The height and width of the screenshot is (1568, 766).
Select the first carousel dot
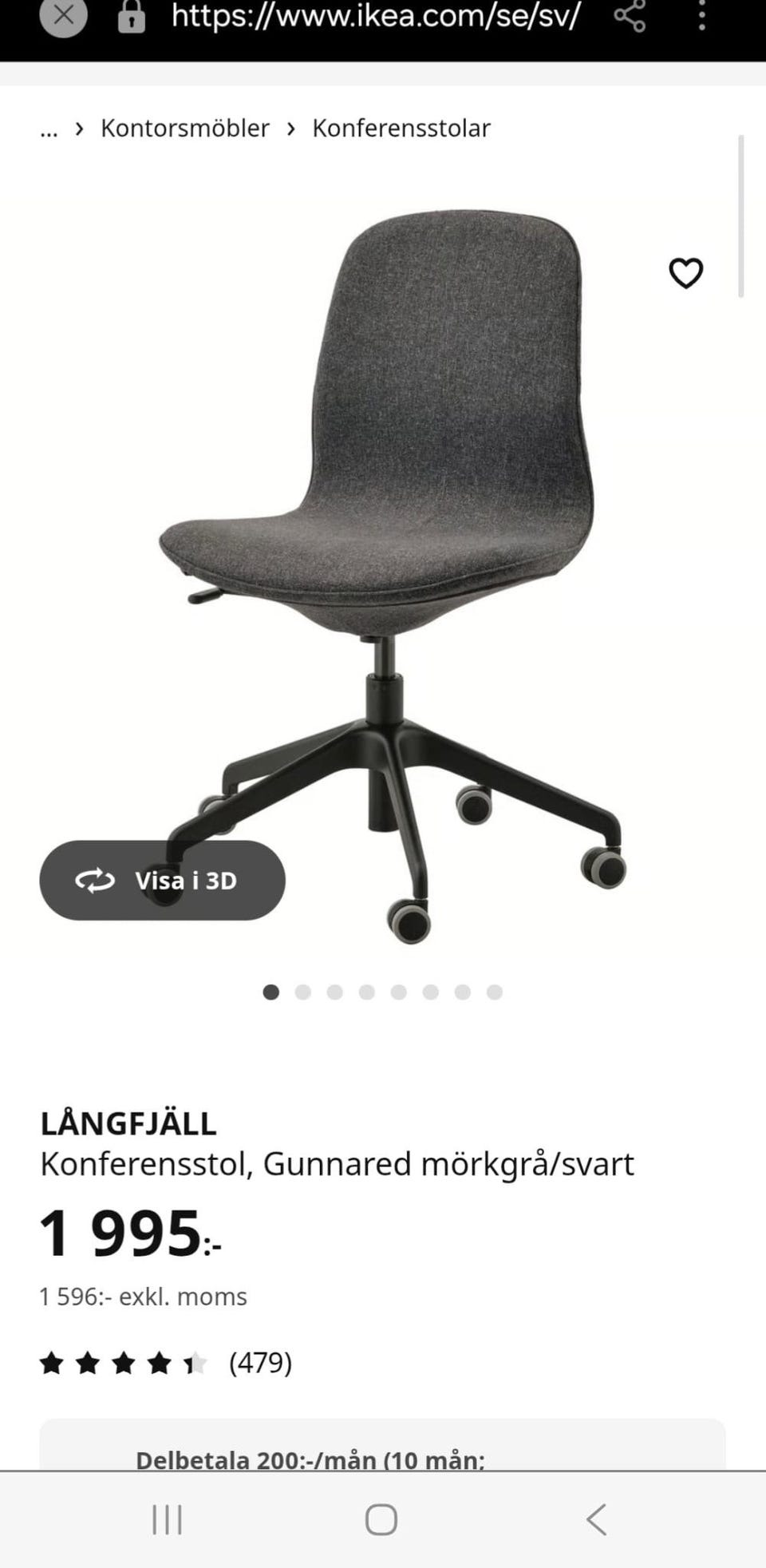coord(271,992)
